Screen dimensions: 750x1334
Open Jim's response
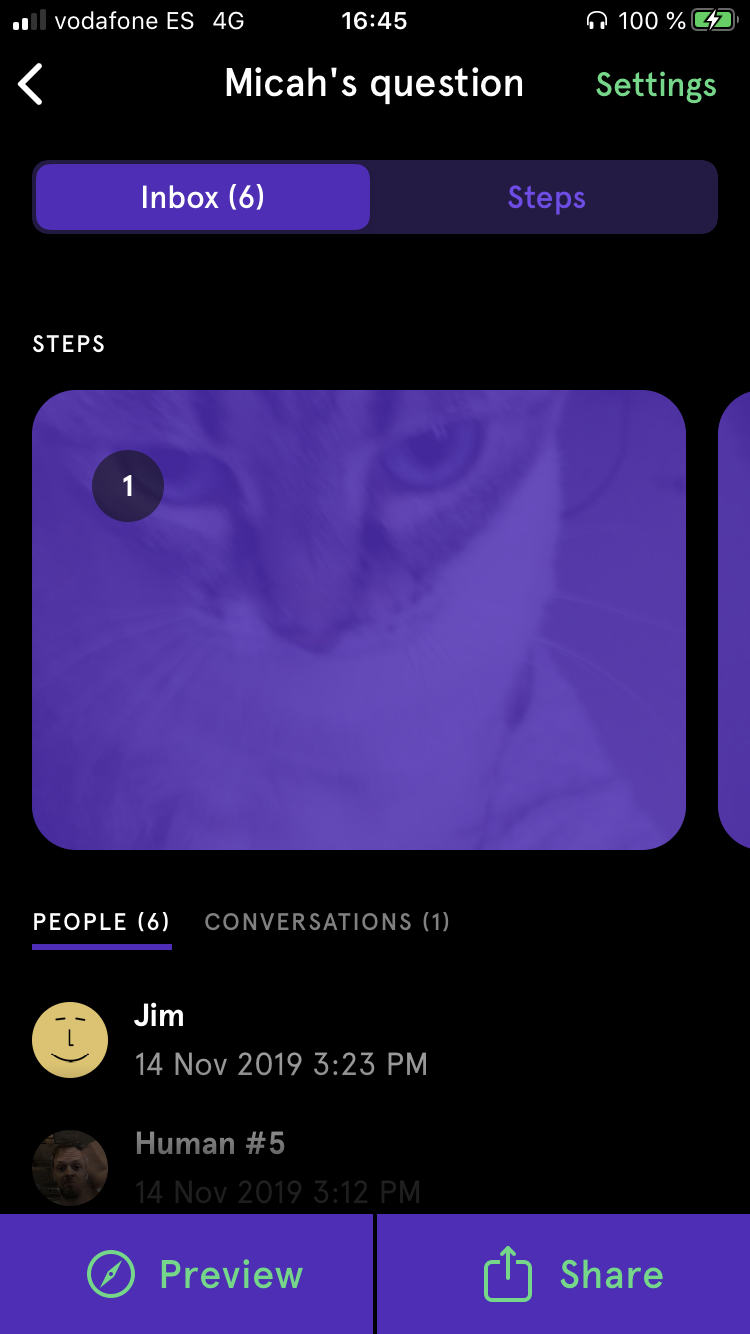point(375,1040)
